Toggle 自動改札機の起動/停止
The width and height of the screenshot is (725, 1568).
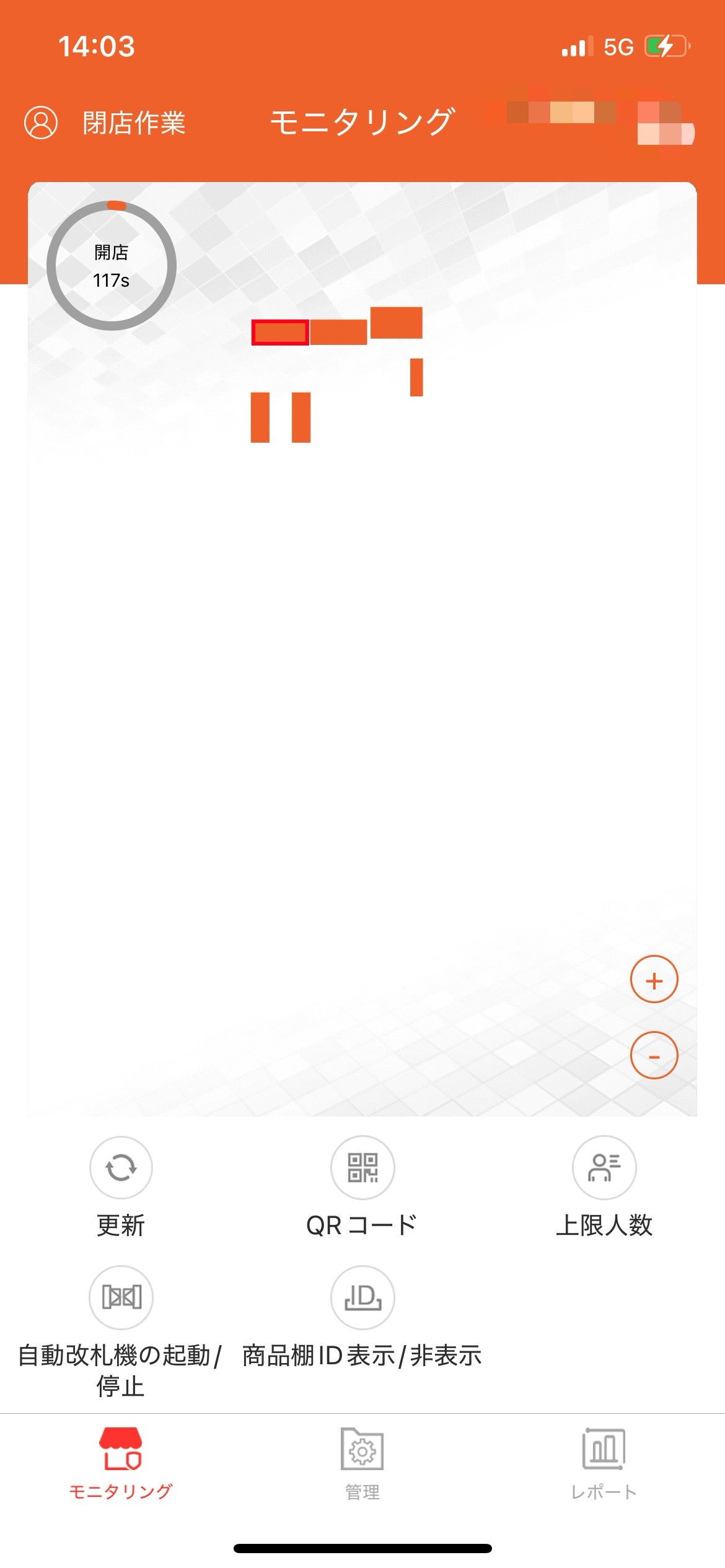point(121,1298)
